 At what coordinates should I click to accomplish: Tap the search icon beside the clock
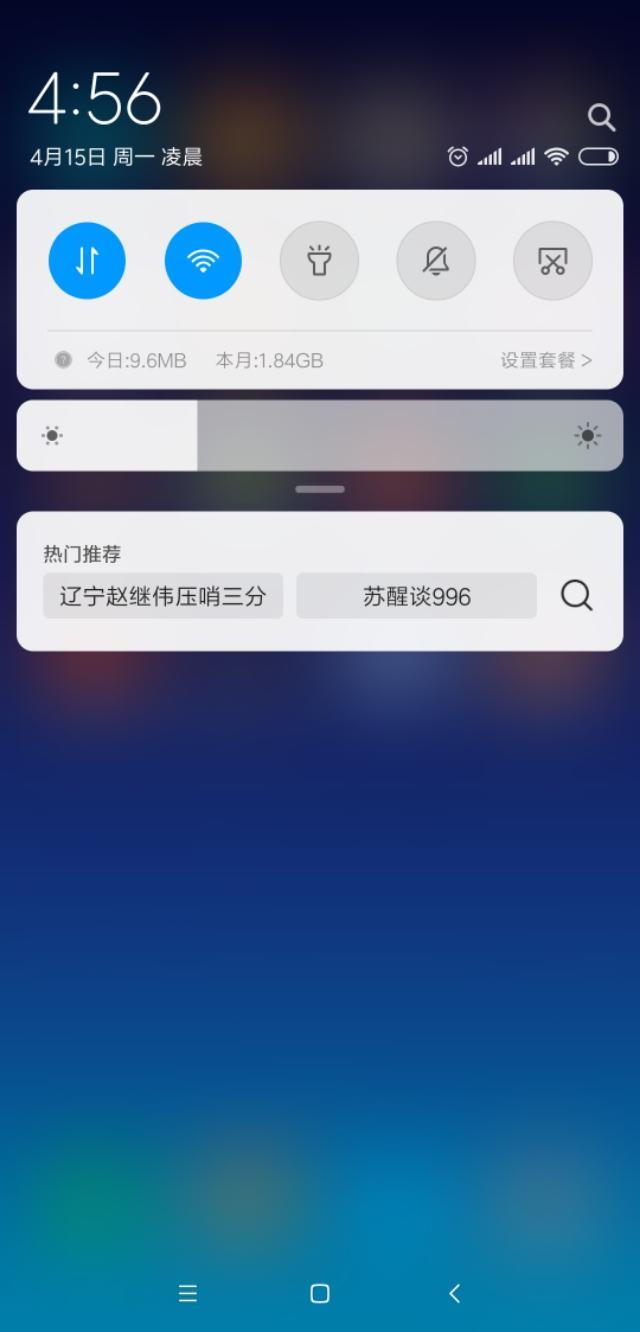pos(601,118)
